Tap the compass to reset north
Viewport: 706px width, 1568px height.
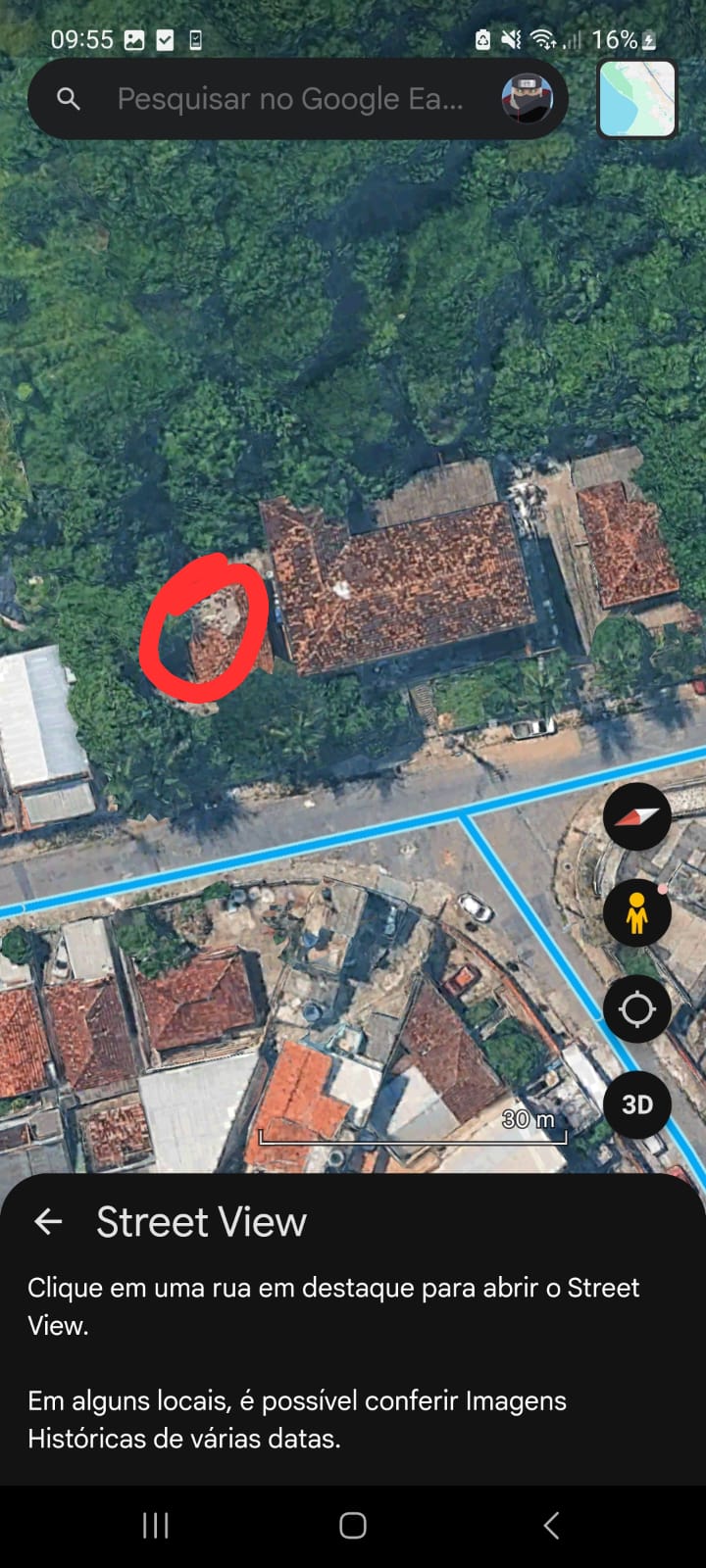tap(636, 816)
